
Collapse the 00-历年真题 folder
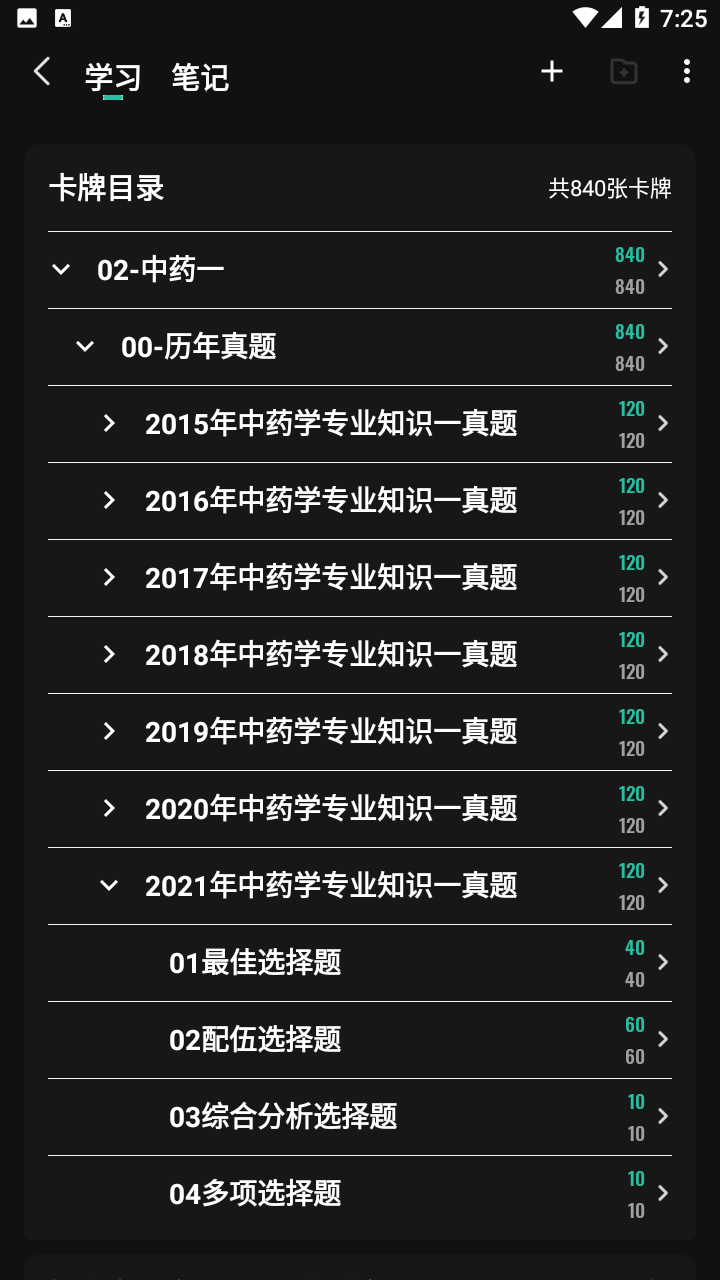(85, 346)
